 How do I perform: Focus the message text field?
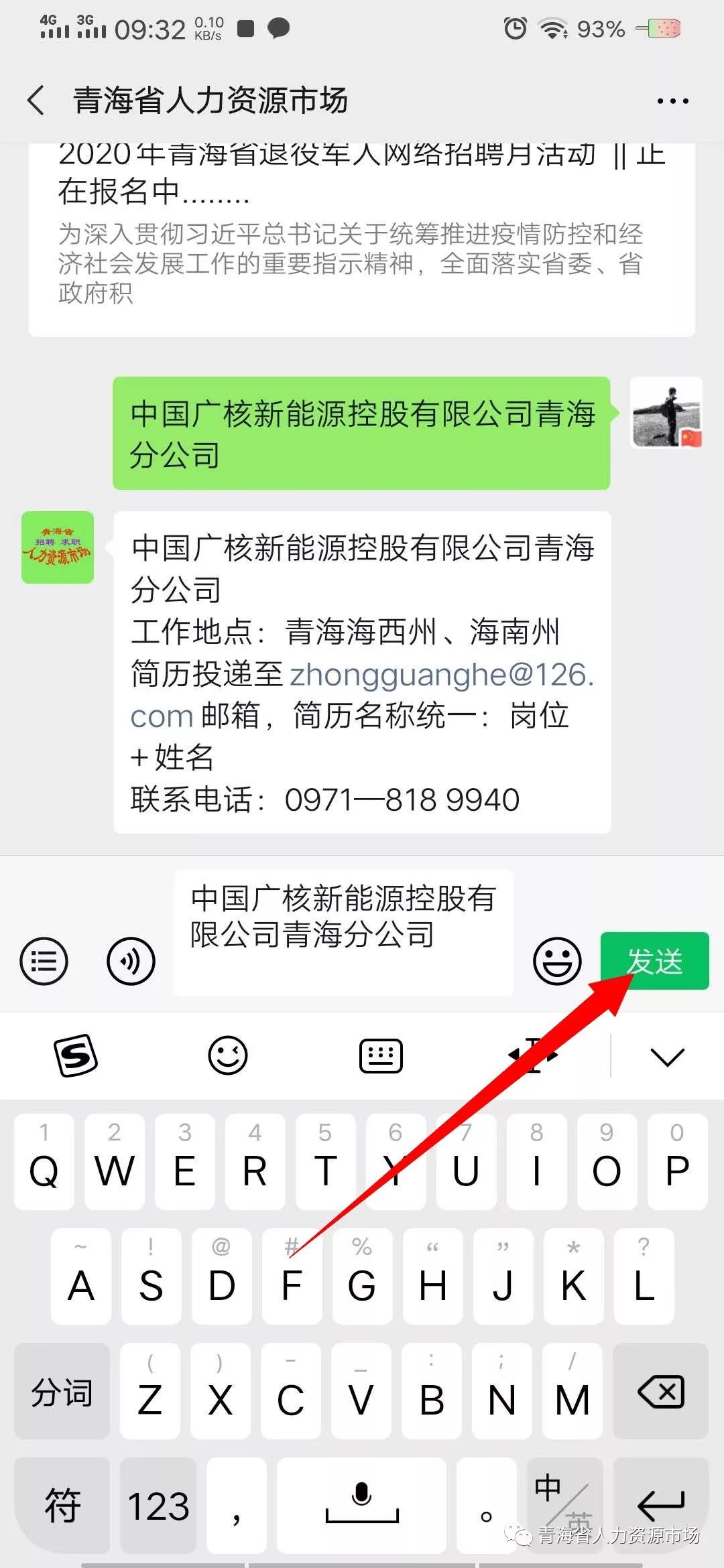pos(343,931)
